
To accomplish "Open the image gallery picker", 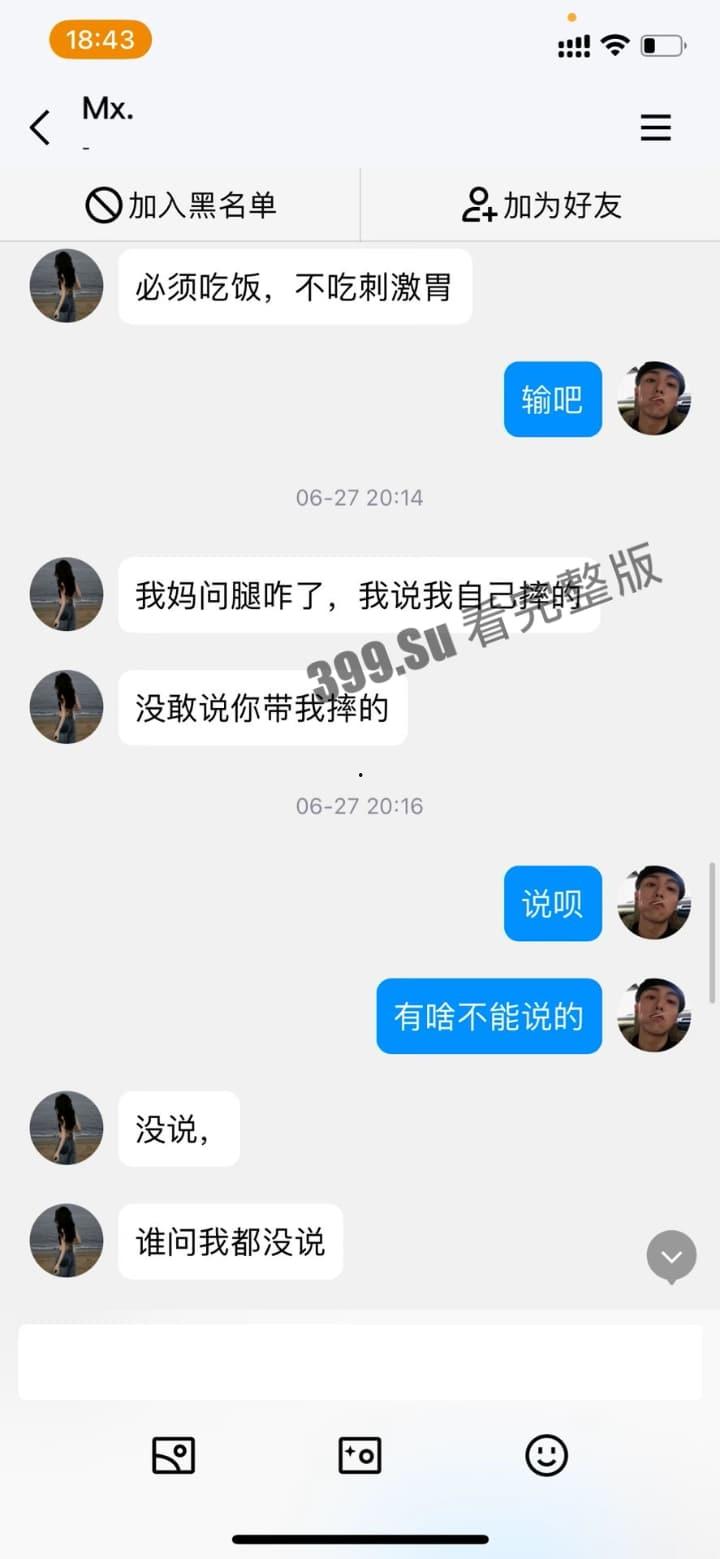I will (x=173, y=1455).
